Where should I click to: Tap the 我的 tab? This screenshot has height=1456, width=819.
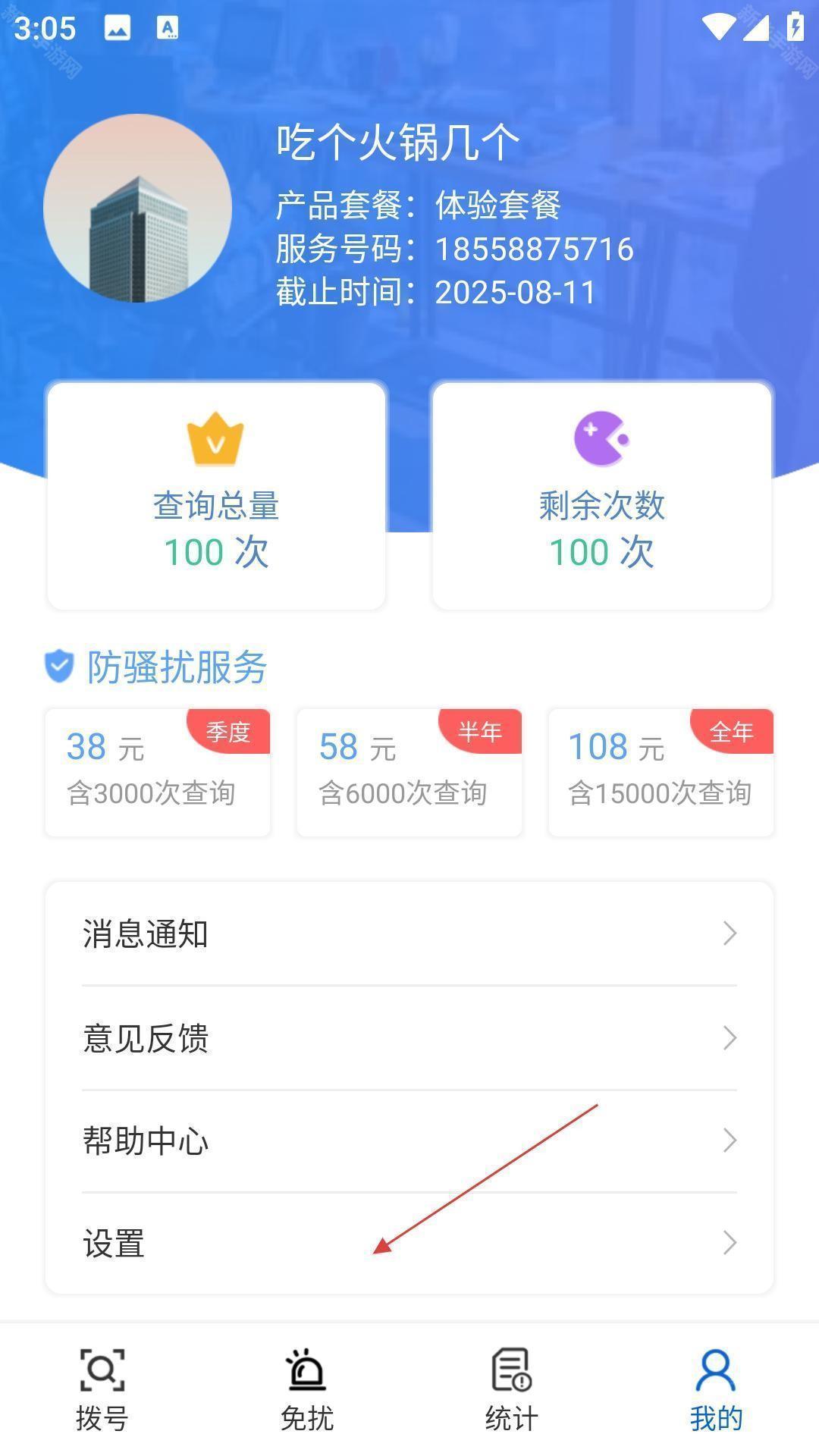[716, 1389]
